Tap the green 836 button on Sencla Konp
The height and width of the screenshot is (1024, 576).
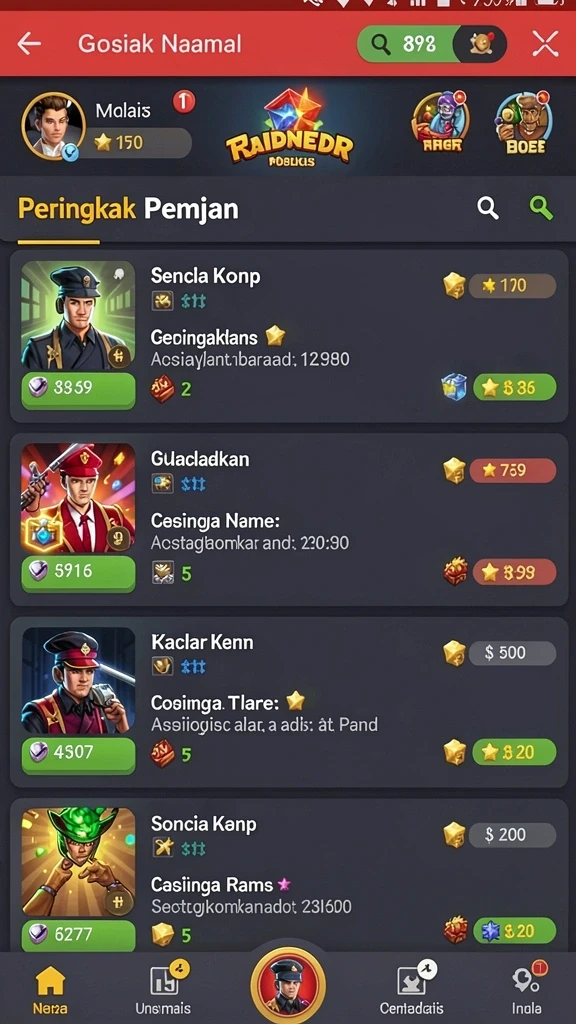515,387
